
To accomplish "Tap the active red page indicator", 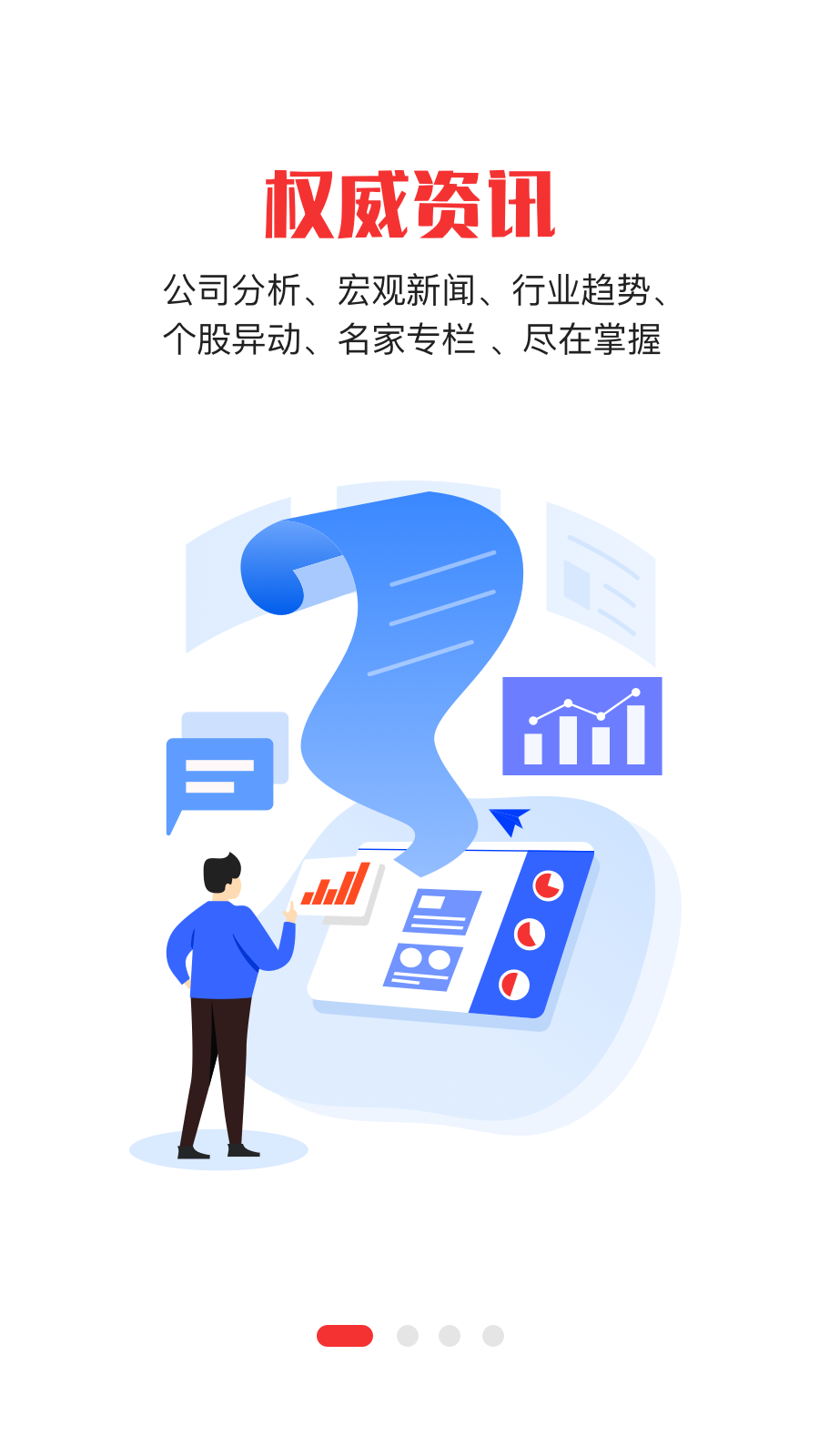I will (x=345, y=1335).
